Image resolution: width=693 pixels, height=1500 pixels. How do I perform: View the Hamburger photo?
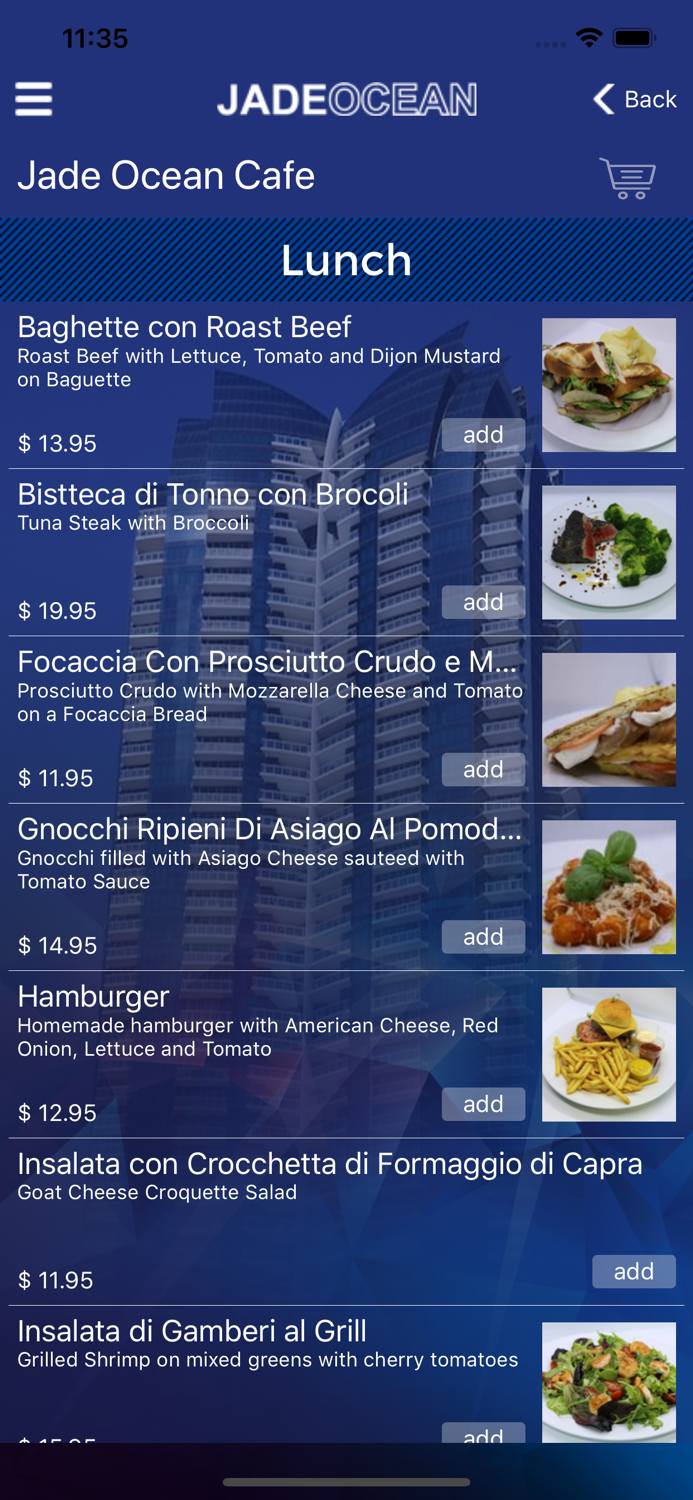click(609, 1054)
